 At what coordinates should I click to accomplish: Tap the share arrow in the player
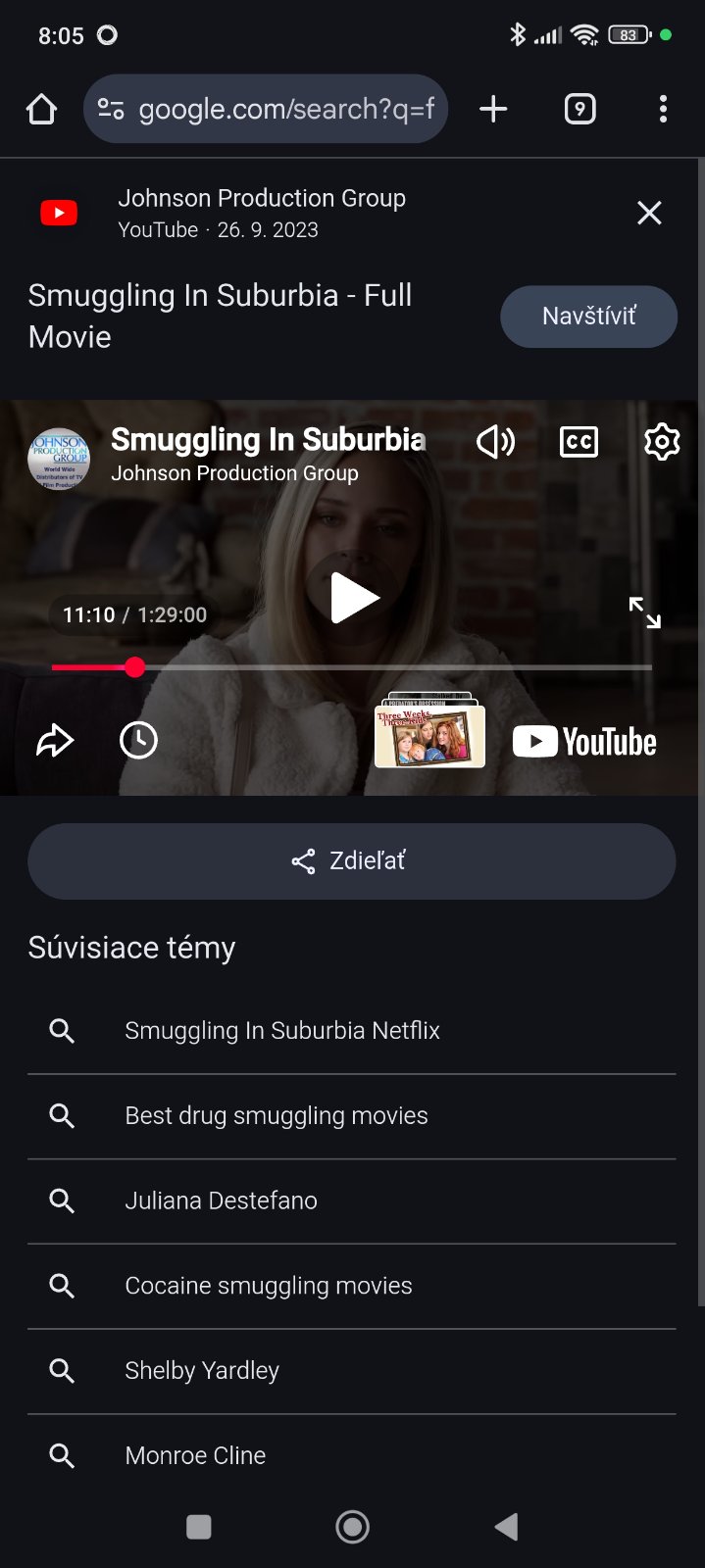point(55,741)
